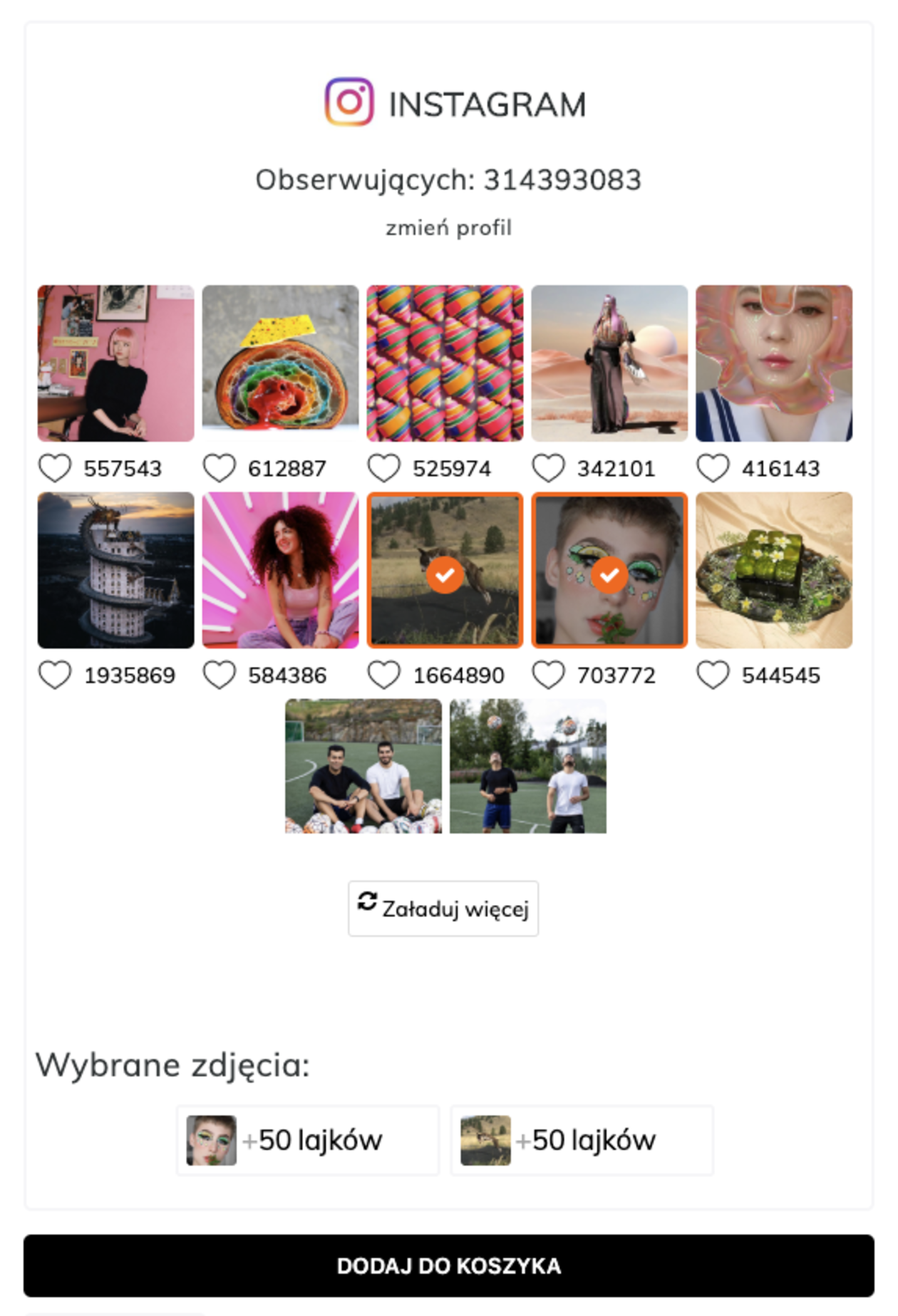Select the rainbow roll photo with 612887 likes
The width and height of the screenshot is (898, 1316).
280,363
